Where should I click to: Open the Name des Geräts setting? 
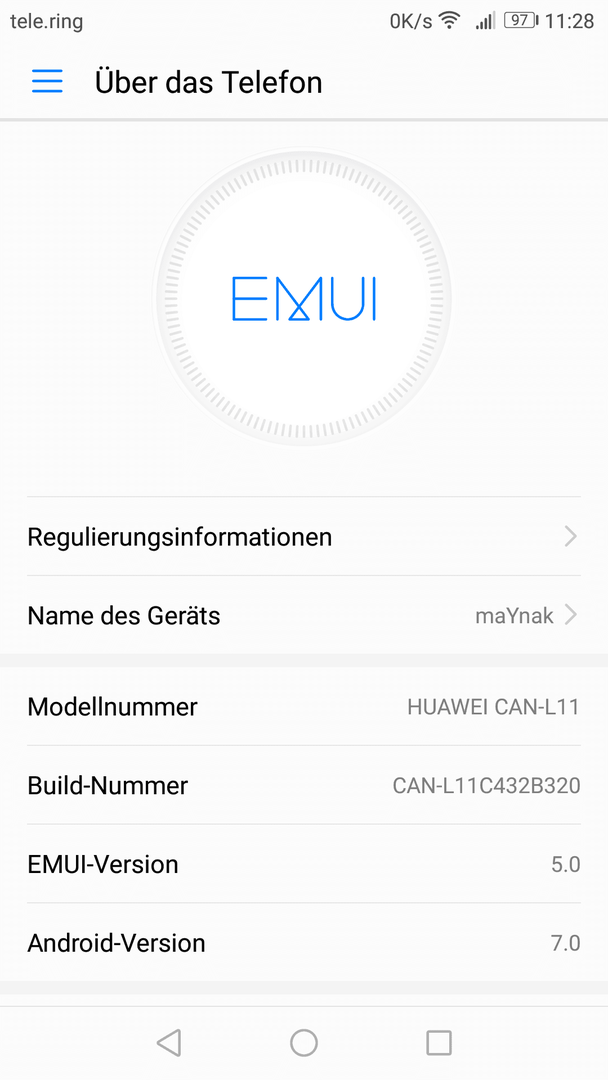[303, 616]
